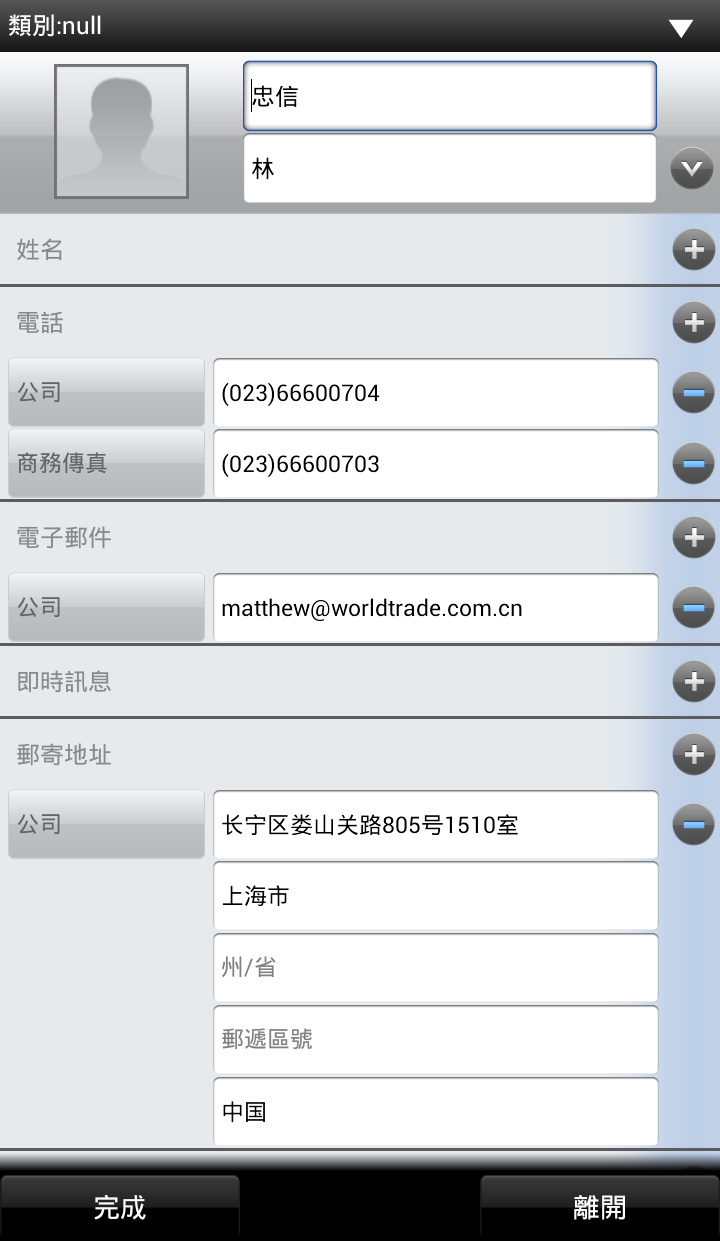This screenshot has width=720, height=1241.
Task: Add a new 郵寄地址 mailing address
Action: click(x=693, y=754)
